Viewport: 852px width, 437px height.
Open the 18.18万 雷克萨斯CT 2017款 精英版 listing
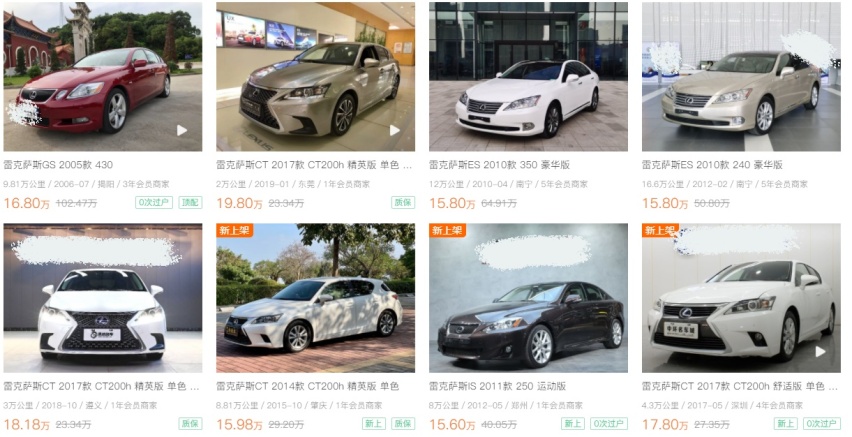102,298
